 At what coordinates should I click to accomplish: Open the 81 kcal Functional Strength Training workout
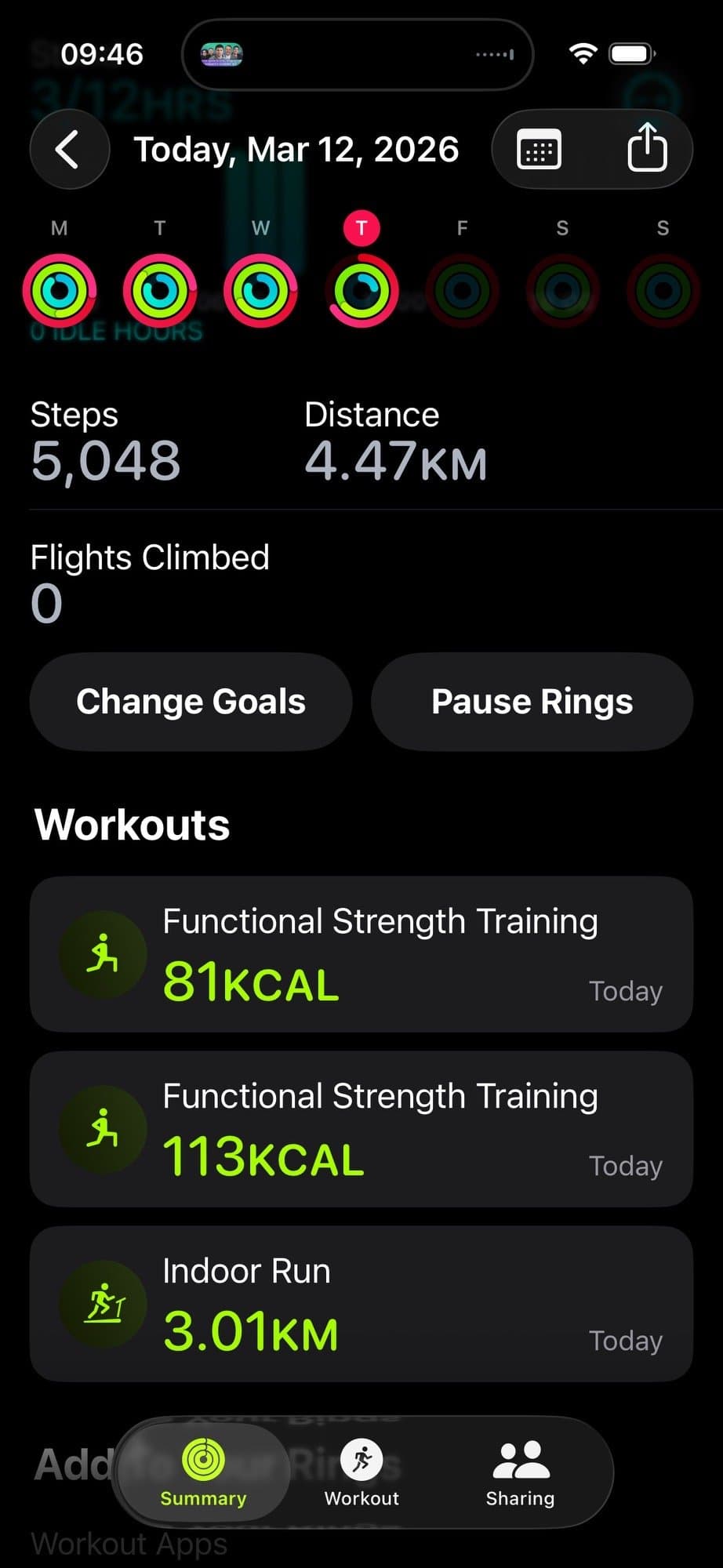click(x=361, y=953)
